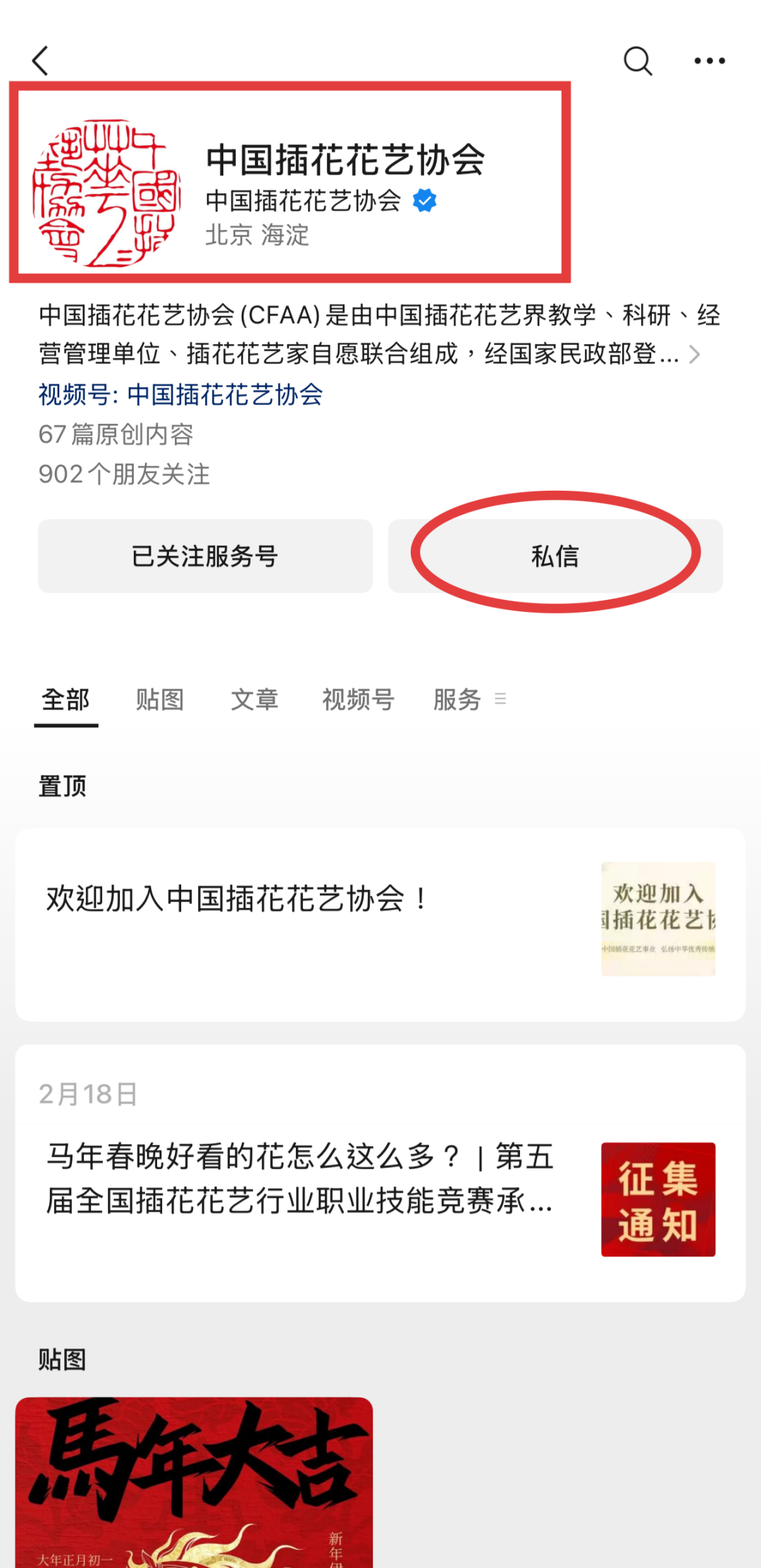Open the 2月18日 article 马年春晚好看的花怎么这么多
761x1568 pixels.
pyautogui.click(x=380, y=1199)
